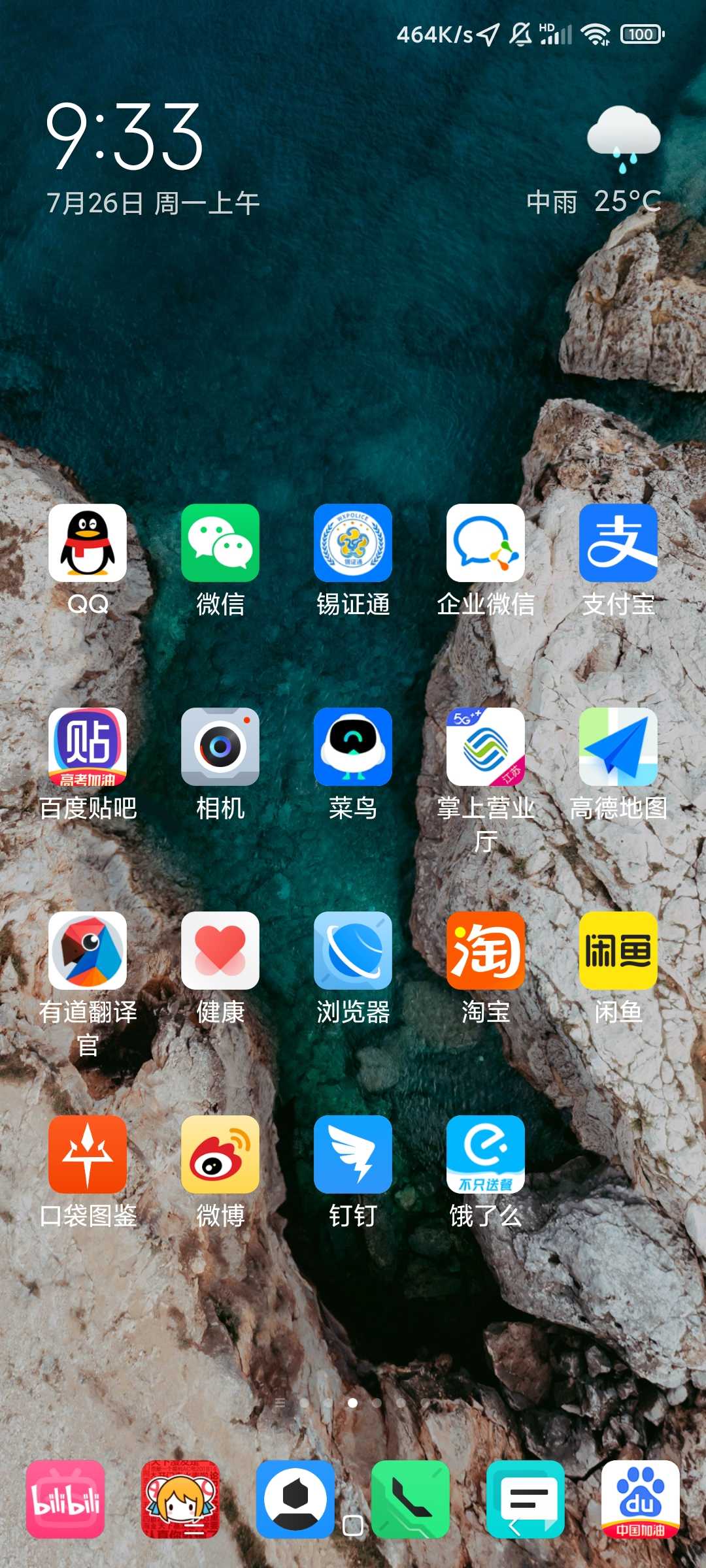The image size is (706, 1568).
Task: Open 百度贴吧 app
Action: [88, 747]
